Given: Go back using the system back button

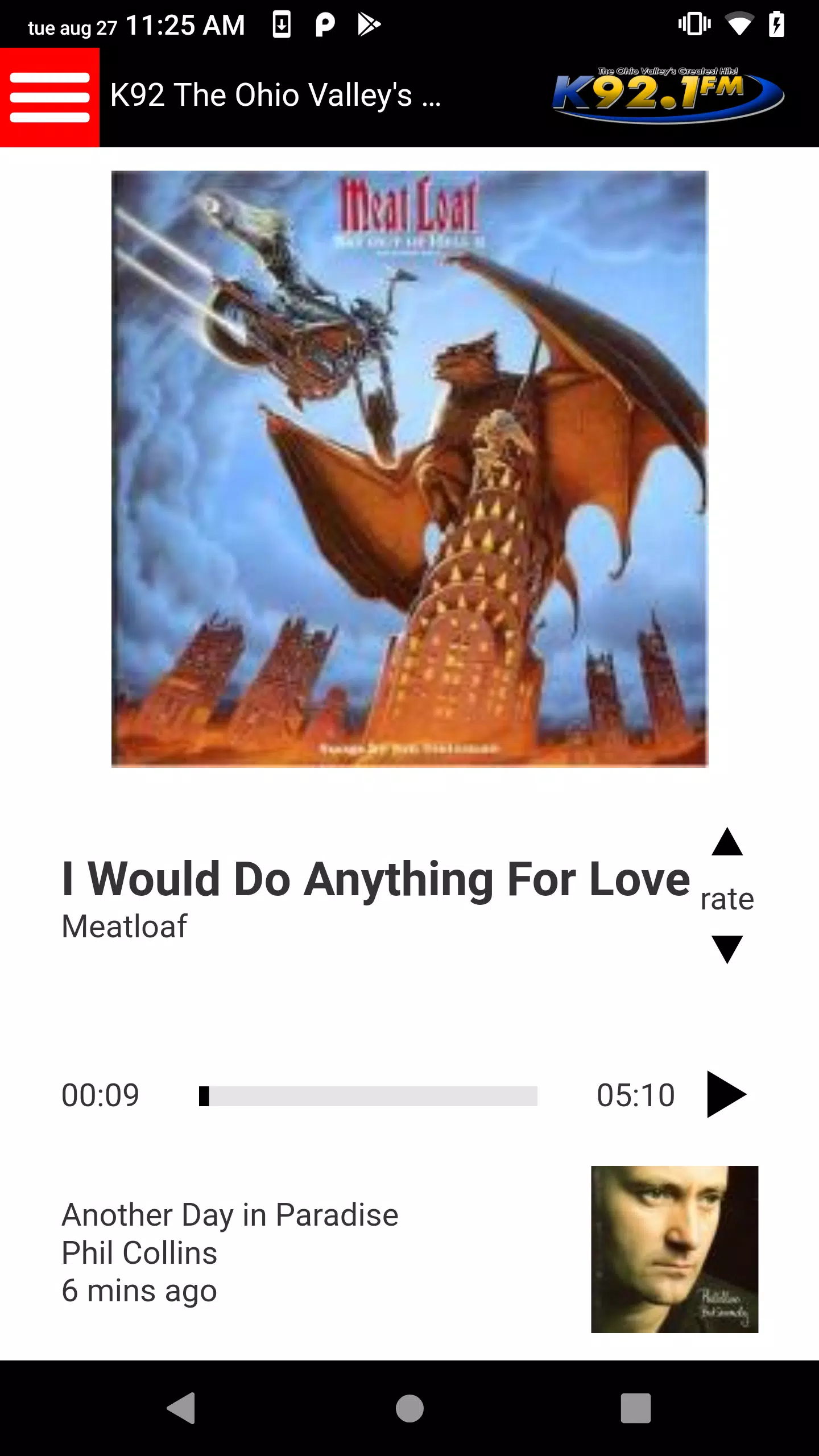Looking at the screenshot, I should pos(181,1408).
